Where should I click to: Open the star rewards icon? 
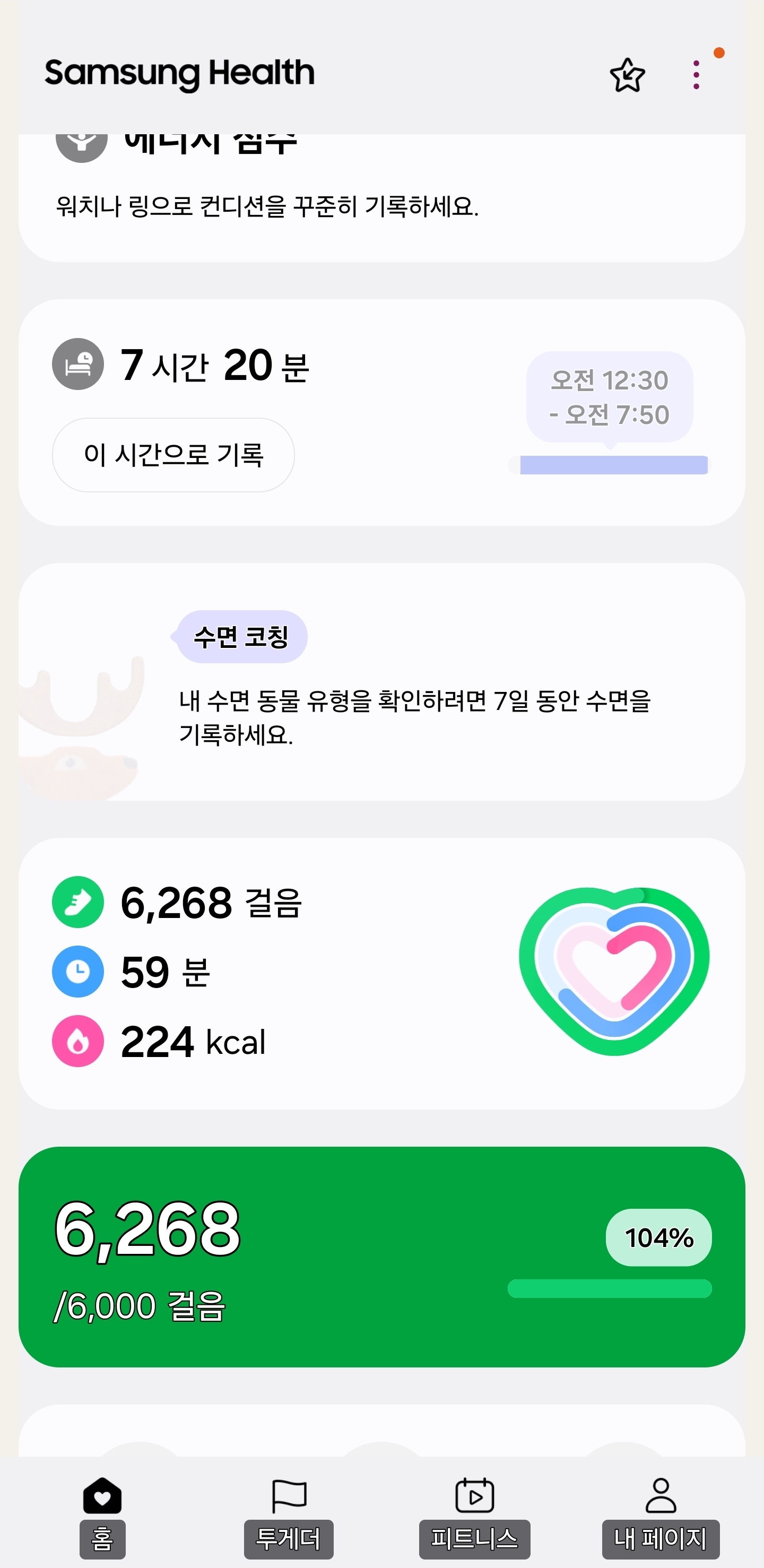point(627,75)
